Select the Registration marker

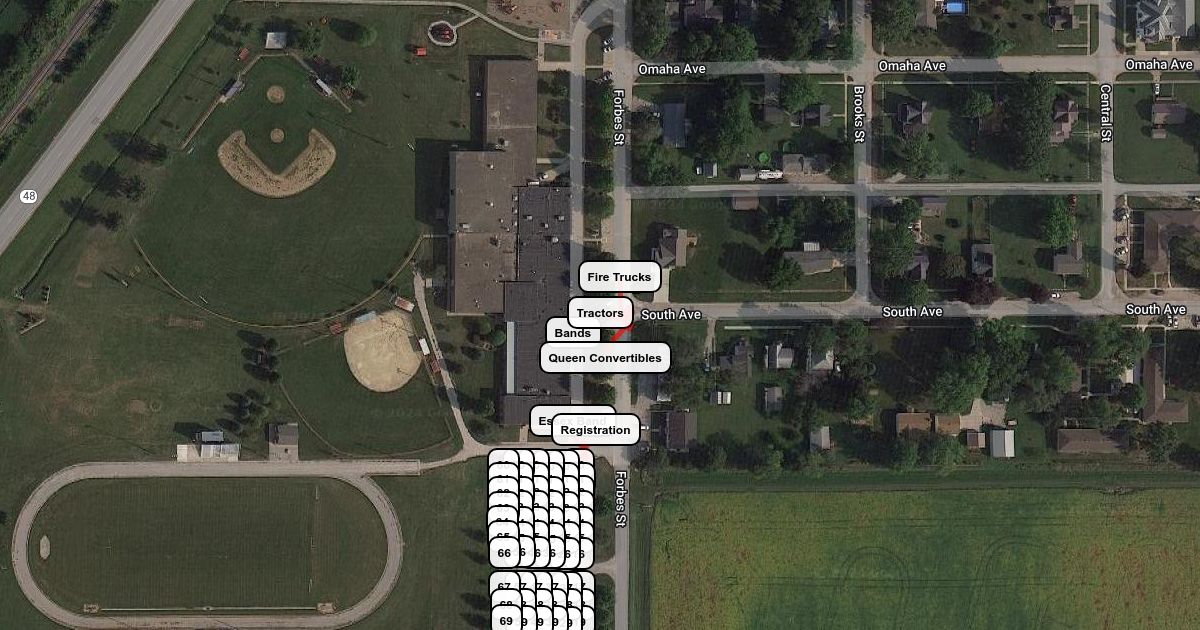tap(595, 430)
